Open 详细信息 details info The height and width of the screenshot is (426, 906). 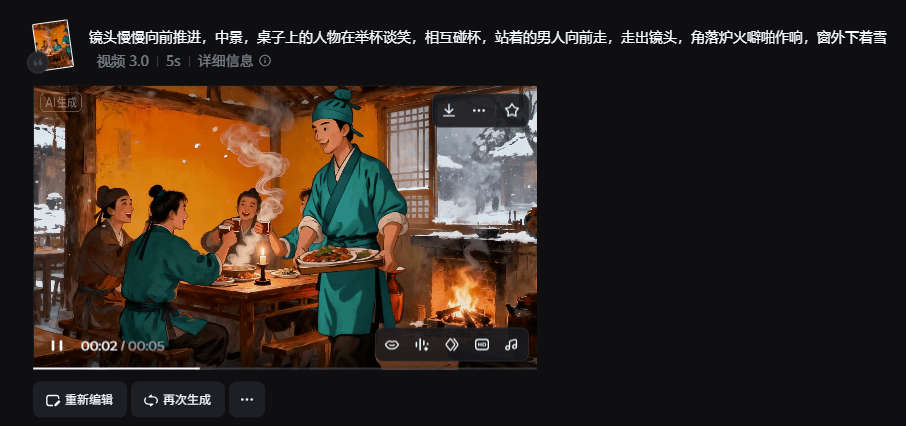[x=234, y=61]
